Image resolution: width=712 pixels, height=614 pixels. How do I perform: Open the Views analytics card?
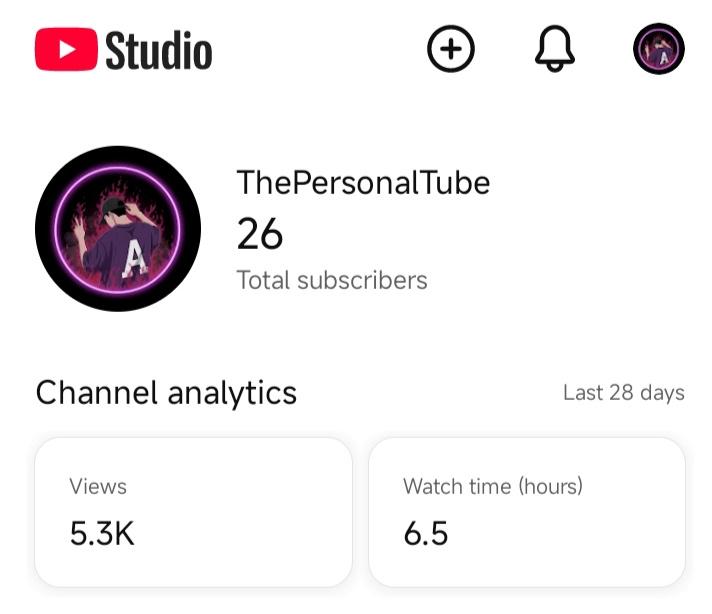[x=194, y=511]
